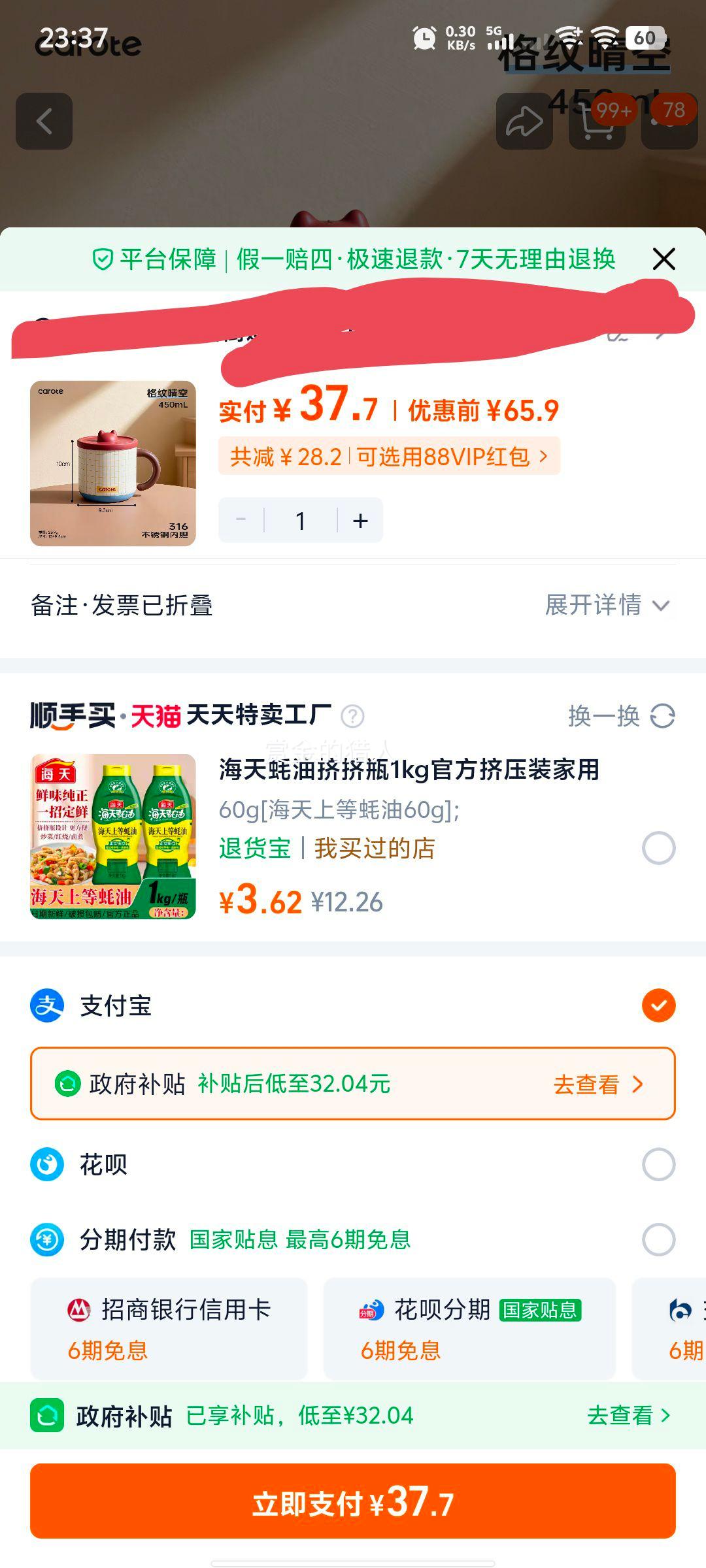Select 花呗 as the payment method
This screenshot has height=1568, width=706.
[658, 1163]
